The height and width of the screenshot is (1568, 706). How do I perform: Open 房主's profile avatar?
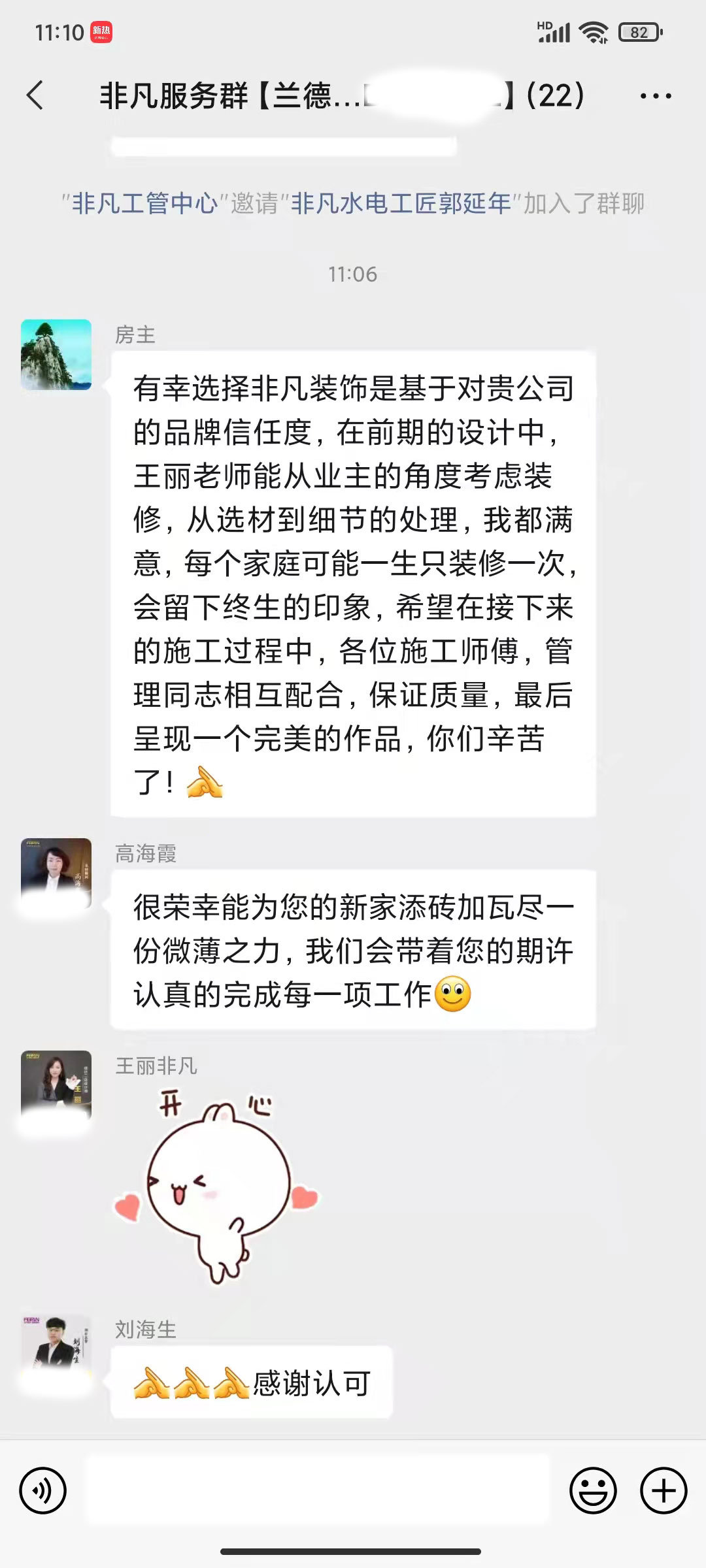click(56, 355)
